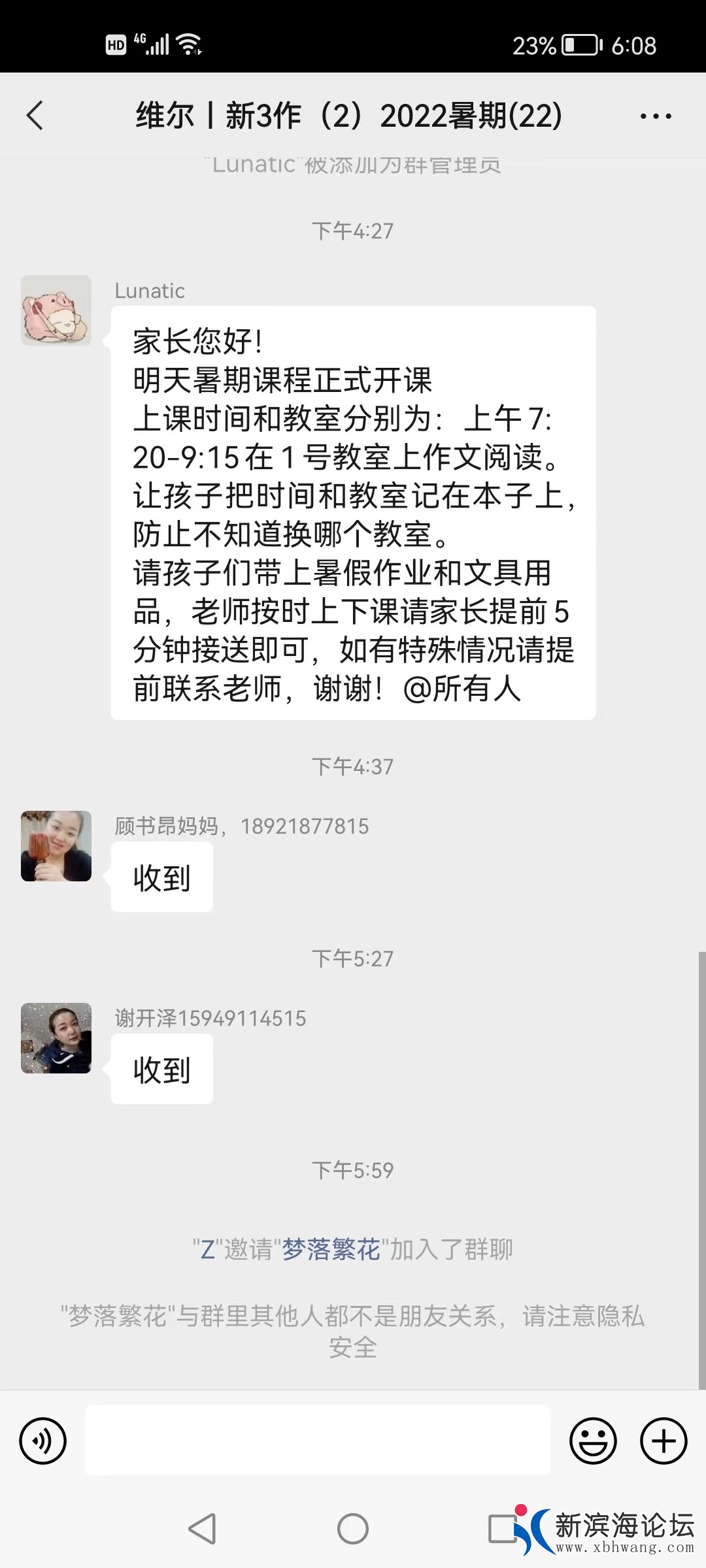Open Lunatic's profile avatar

pyautogui.click(x=56, y=310)
